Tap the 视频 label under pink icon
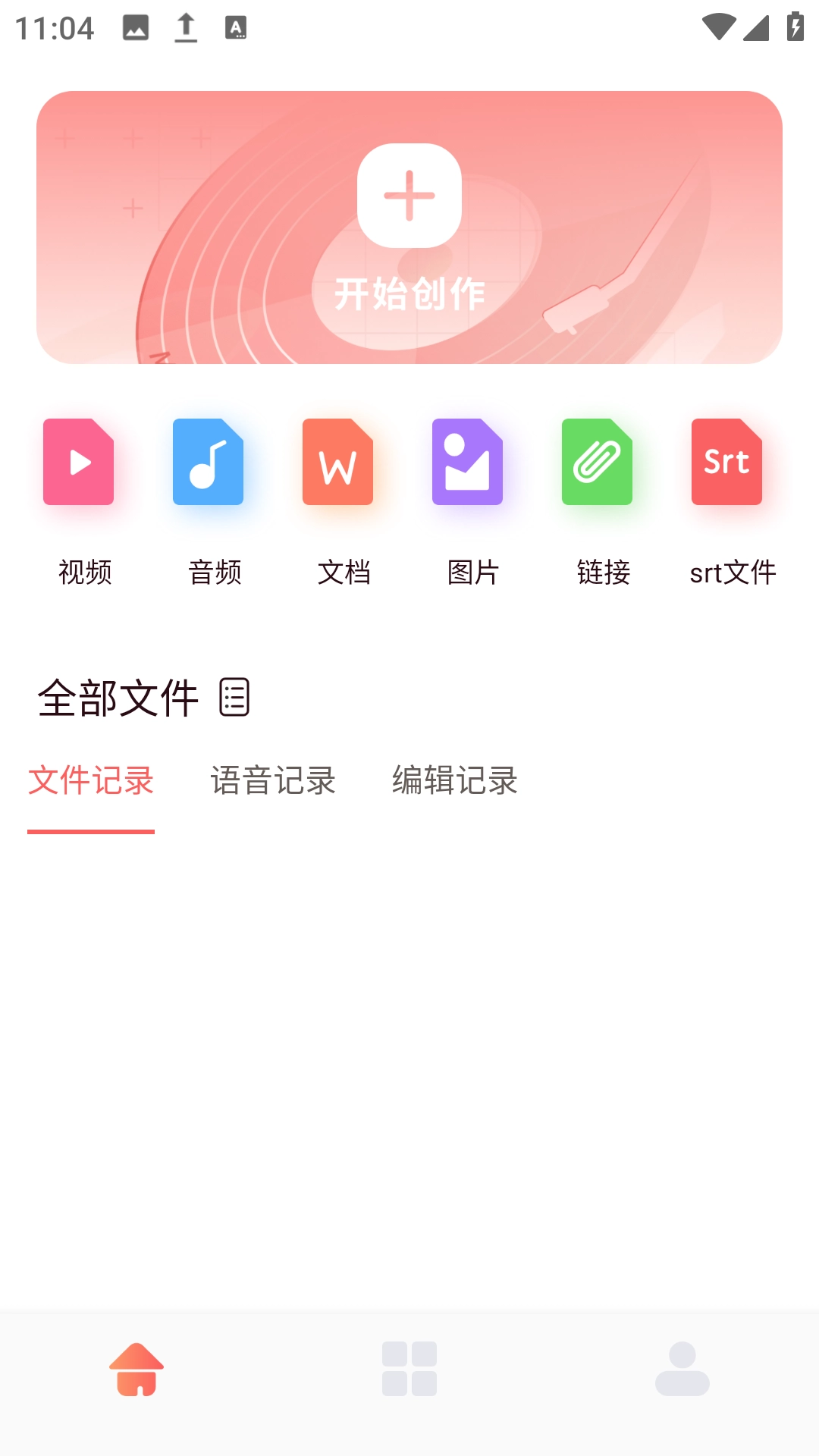The width and height of the screenshot is (819, 1456). pyautogui.click(x=85, y=573)
